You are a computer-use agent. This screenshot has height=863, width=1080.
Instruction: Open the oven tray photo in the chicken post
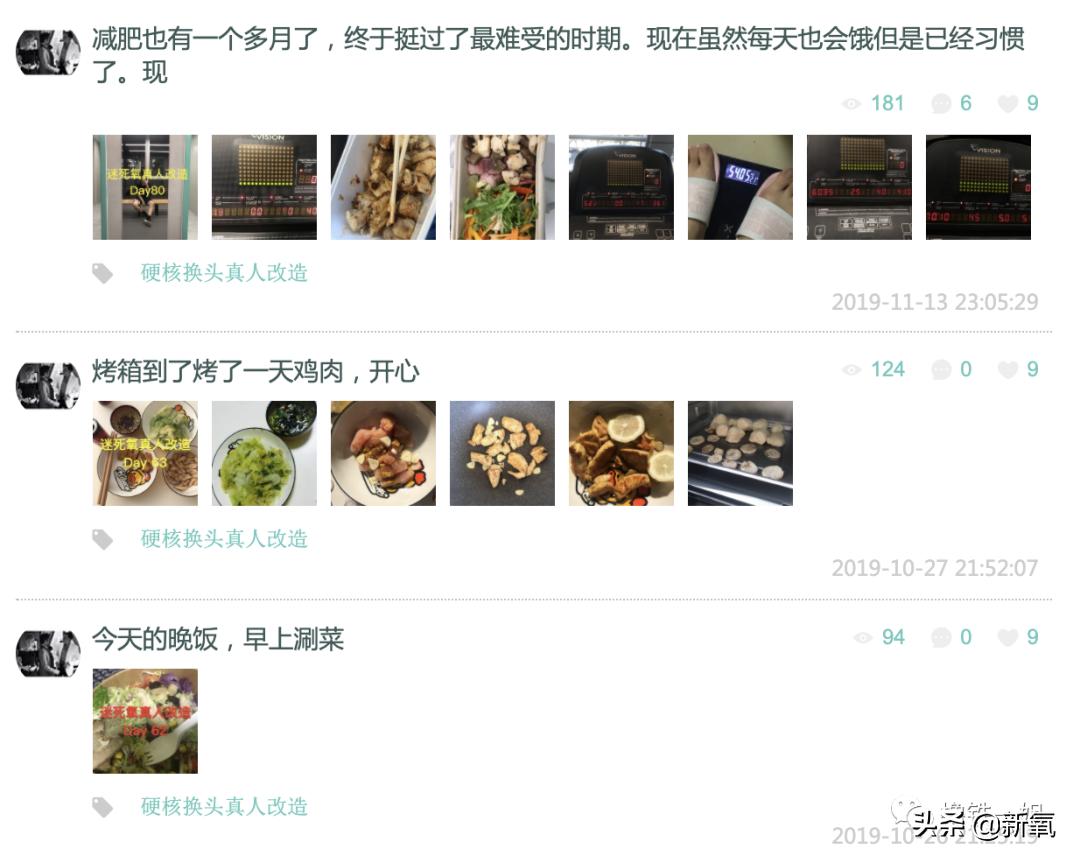(x=740, y=453)
